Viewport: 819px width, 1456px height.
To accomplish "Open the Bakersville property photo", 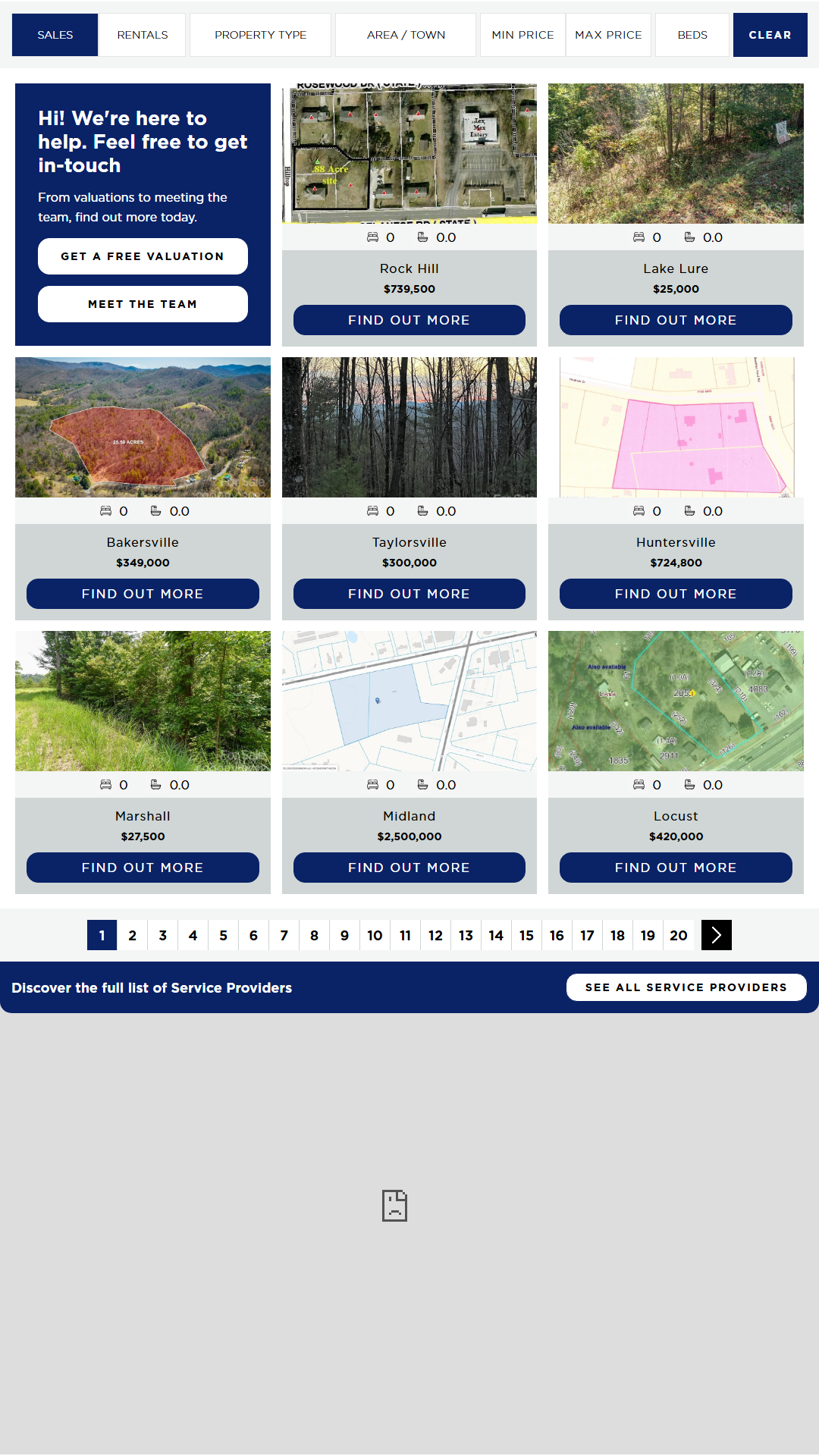I will [x=143, y=427].
